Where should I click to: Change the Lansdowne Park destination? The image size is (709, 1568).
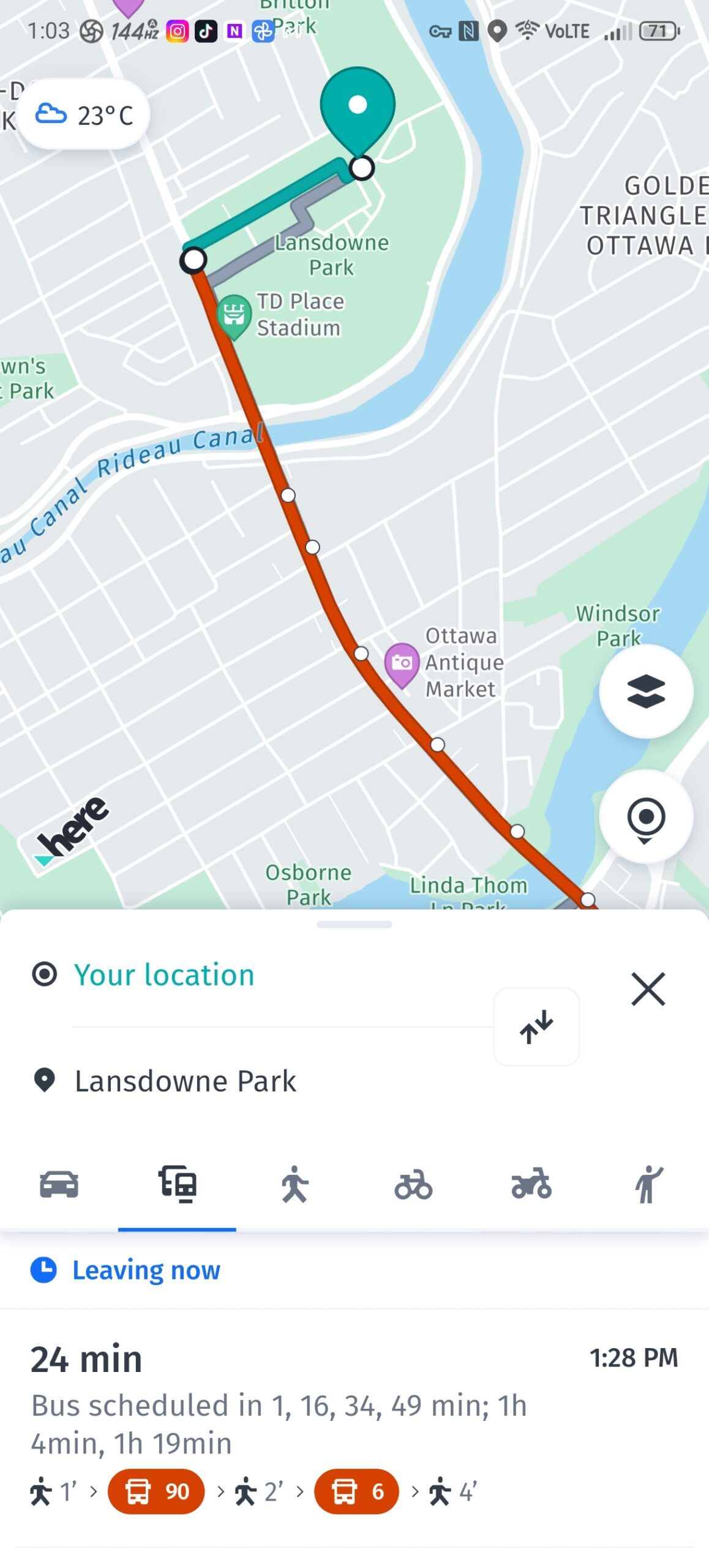pos(185,1081)
